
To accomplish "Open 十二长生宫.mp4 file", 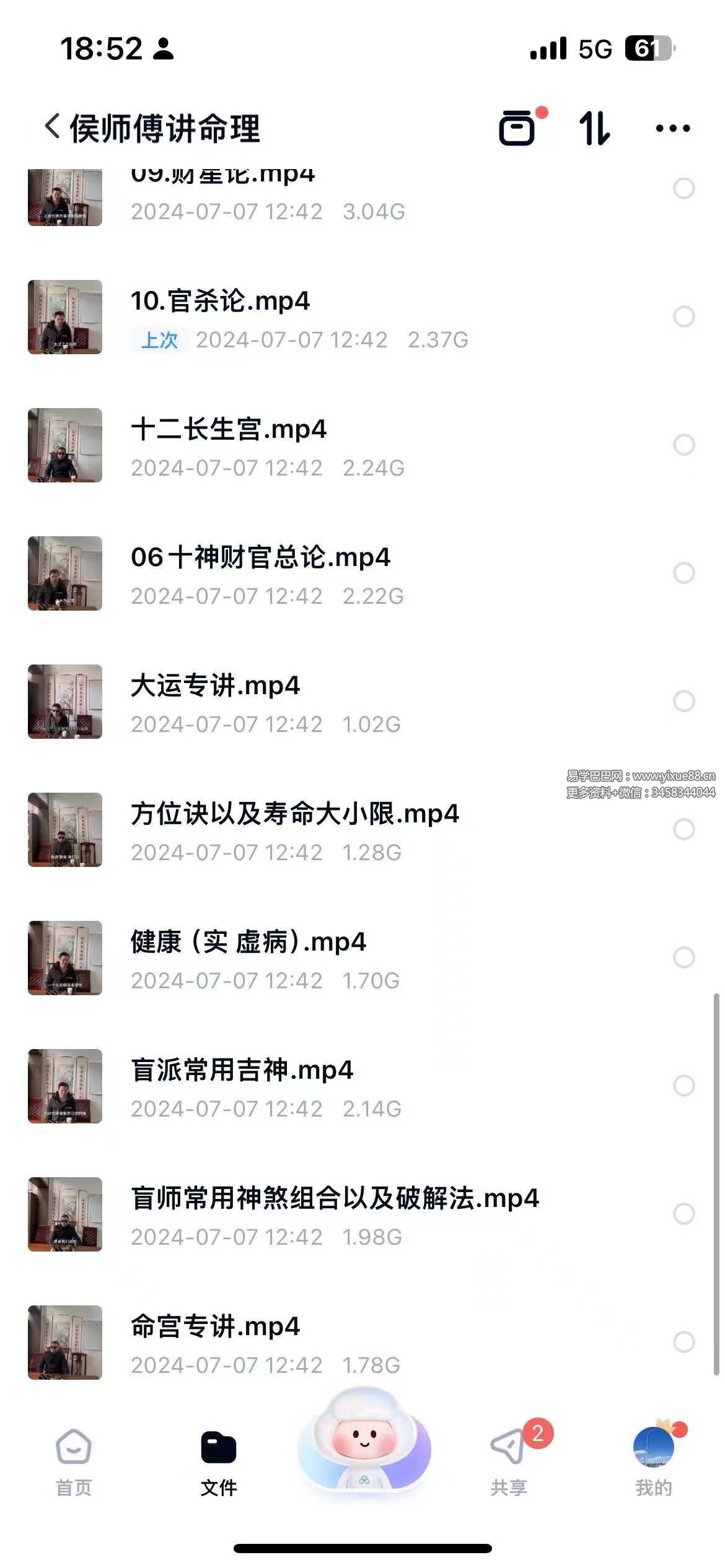I will click(x=228, y=430).
